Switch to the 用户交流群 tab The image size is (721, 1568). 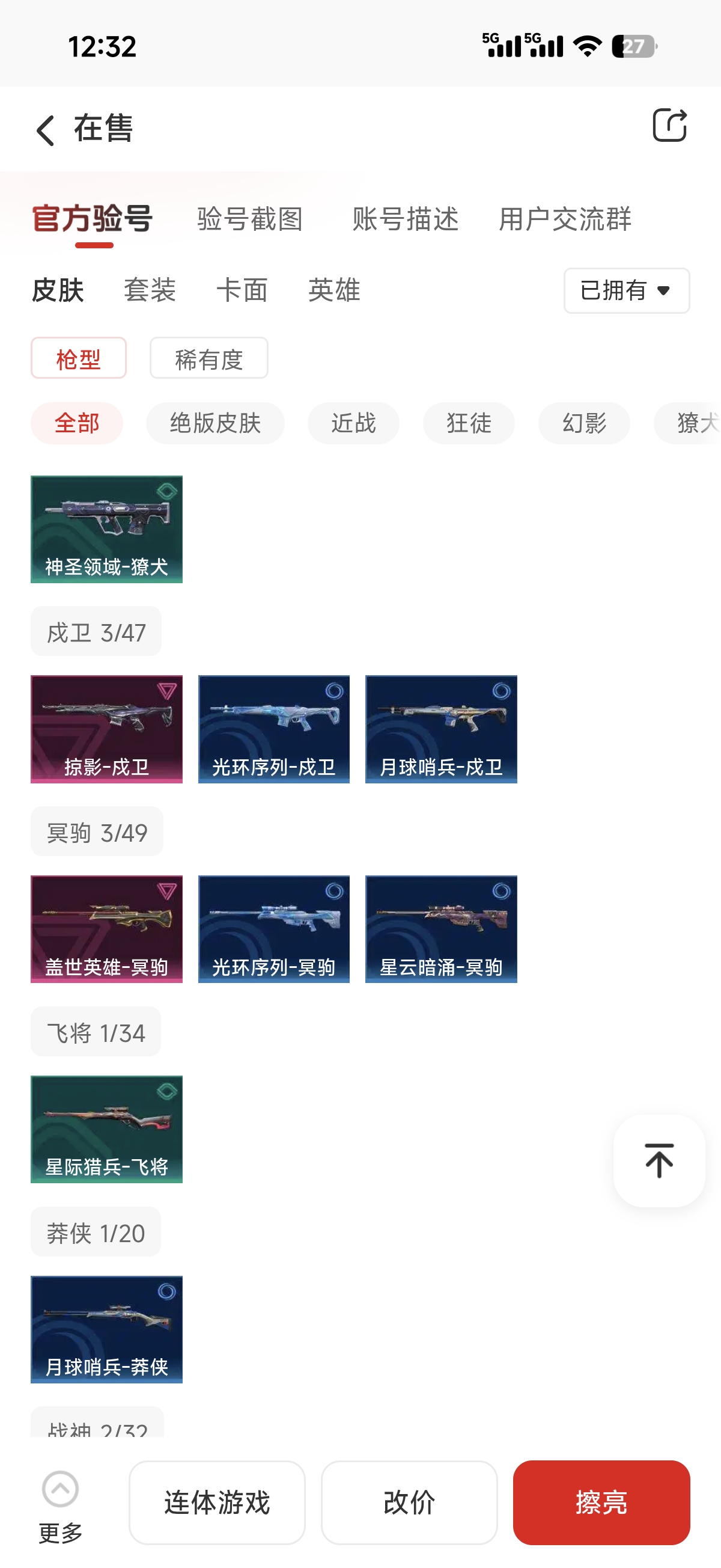tap(565, 219)
